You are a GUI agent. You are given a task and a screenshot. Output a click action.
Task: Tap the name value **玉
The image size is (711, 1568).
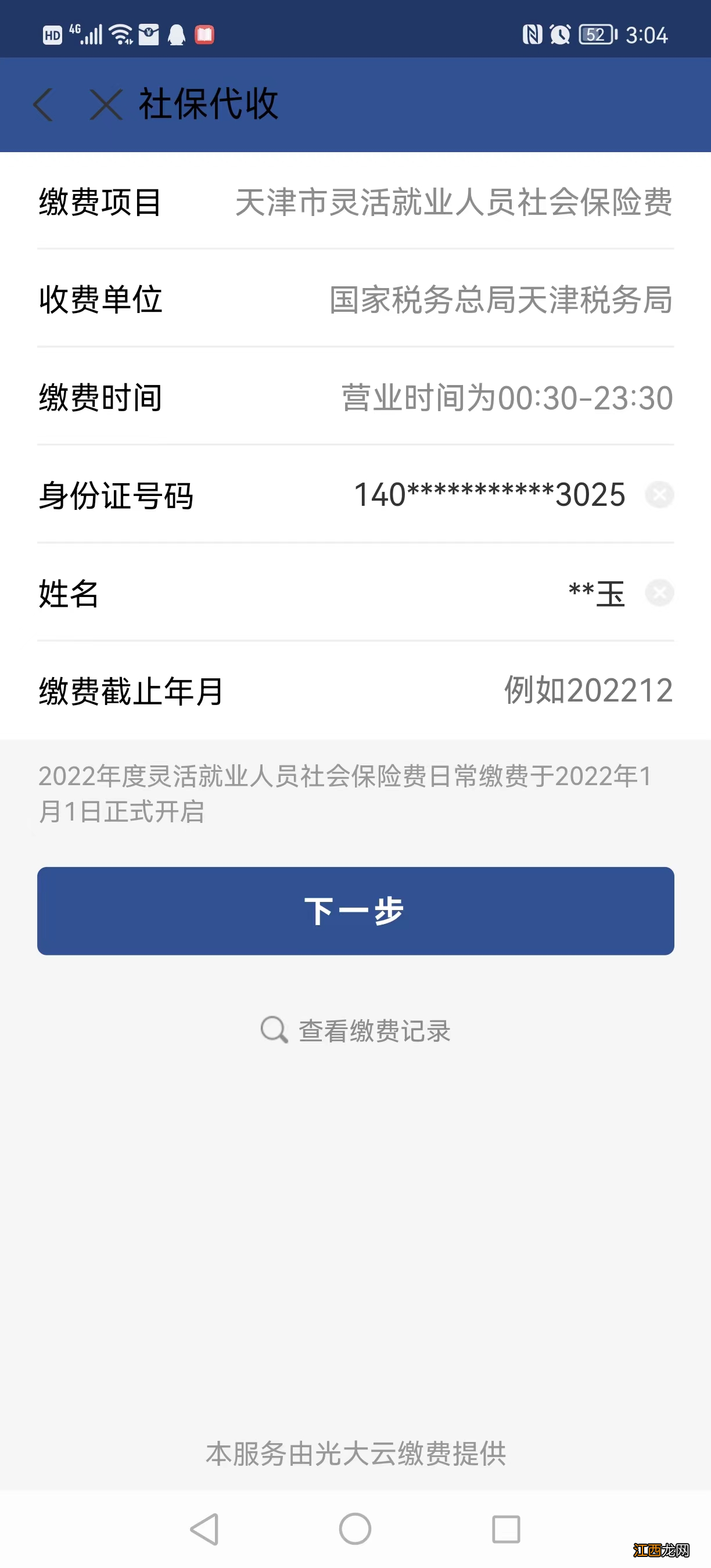click(595, 593)
